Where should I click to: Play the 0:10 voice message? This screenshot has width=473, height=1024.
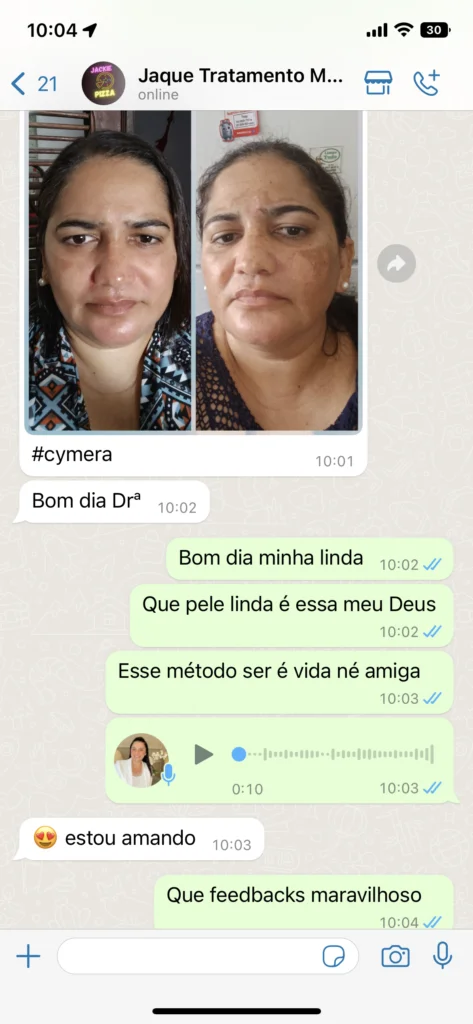click(x=204, y=754)
